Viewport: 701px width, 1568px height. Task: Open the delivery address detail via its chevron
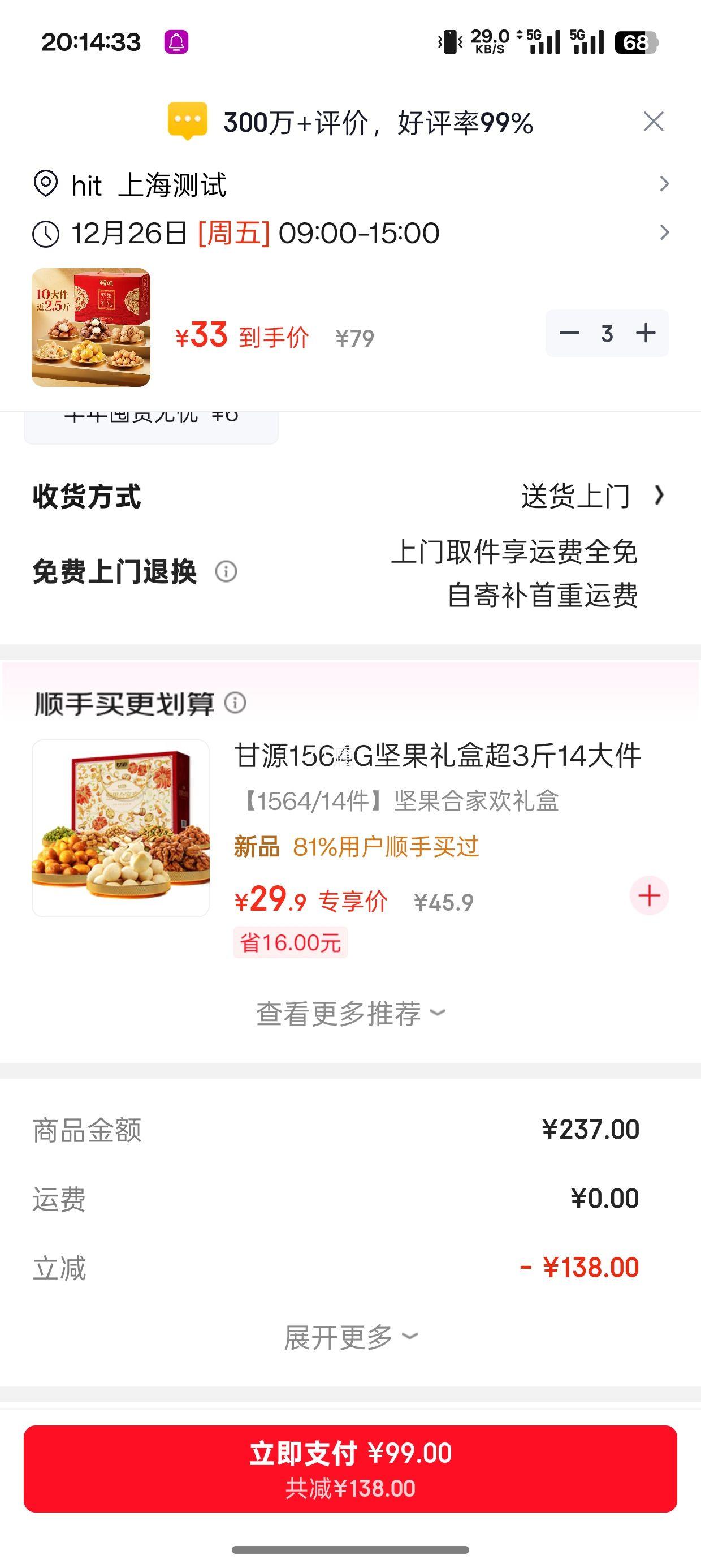click(x=664, y=183)
